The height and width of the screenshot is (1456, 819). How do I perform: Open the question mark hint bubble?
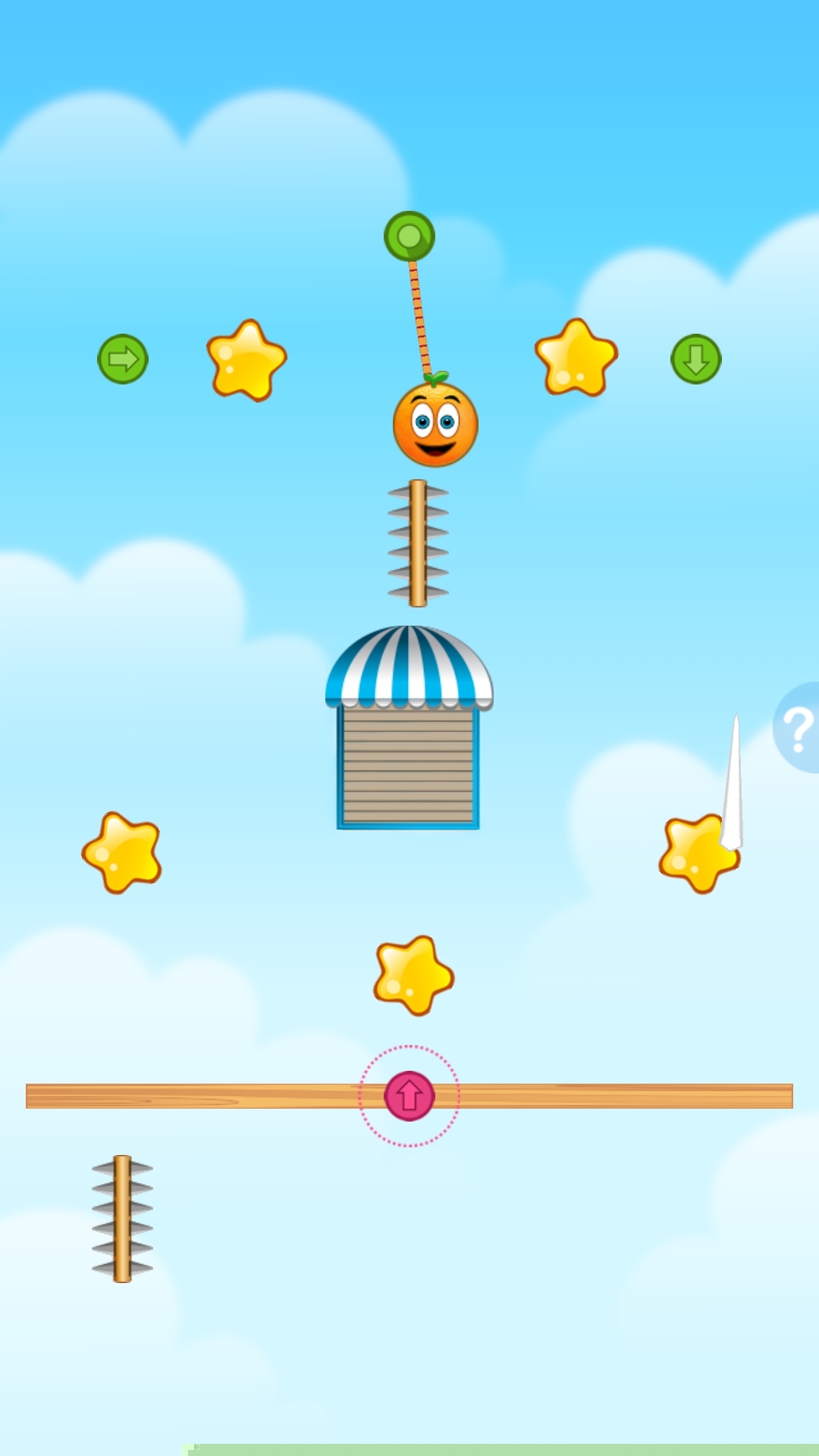tap(798, 728)
